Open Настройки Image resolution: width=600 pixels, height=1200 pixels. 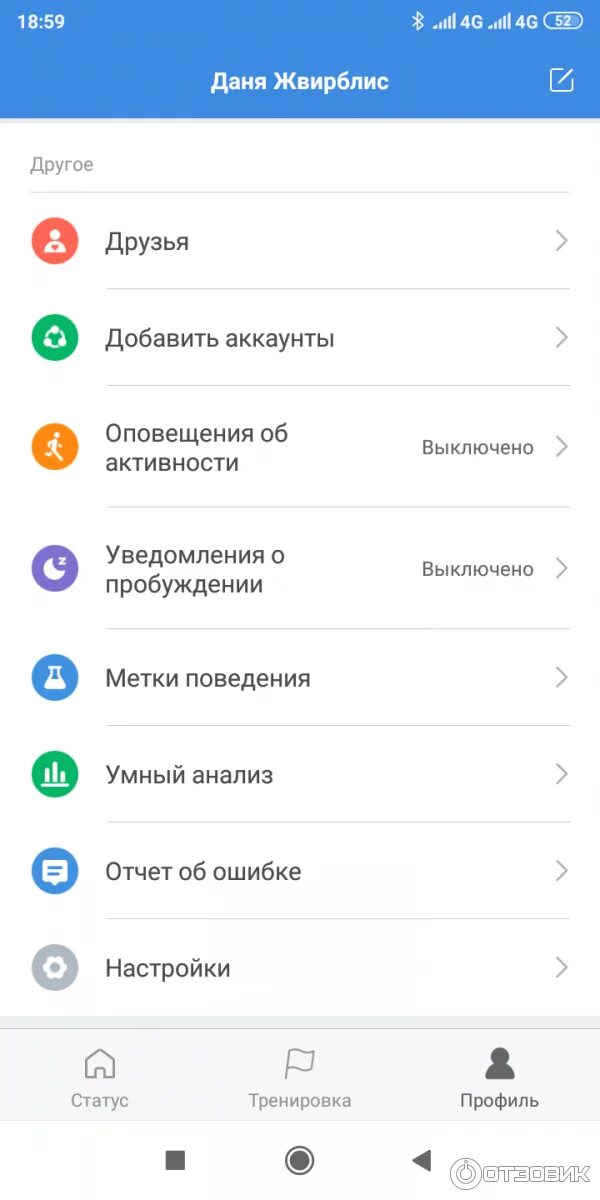click(300, 968)
